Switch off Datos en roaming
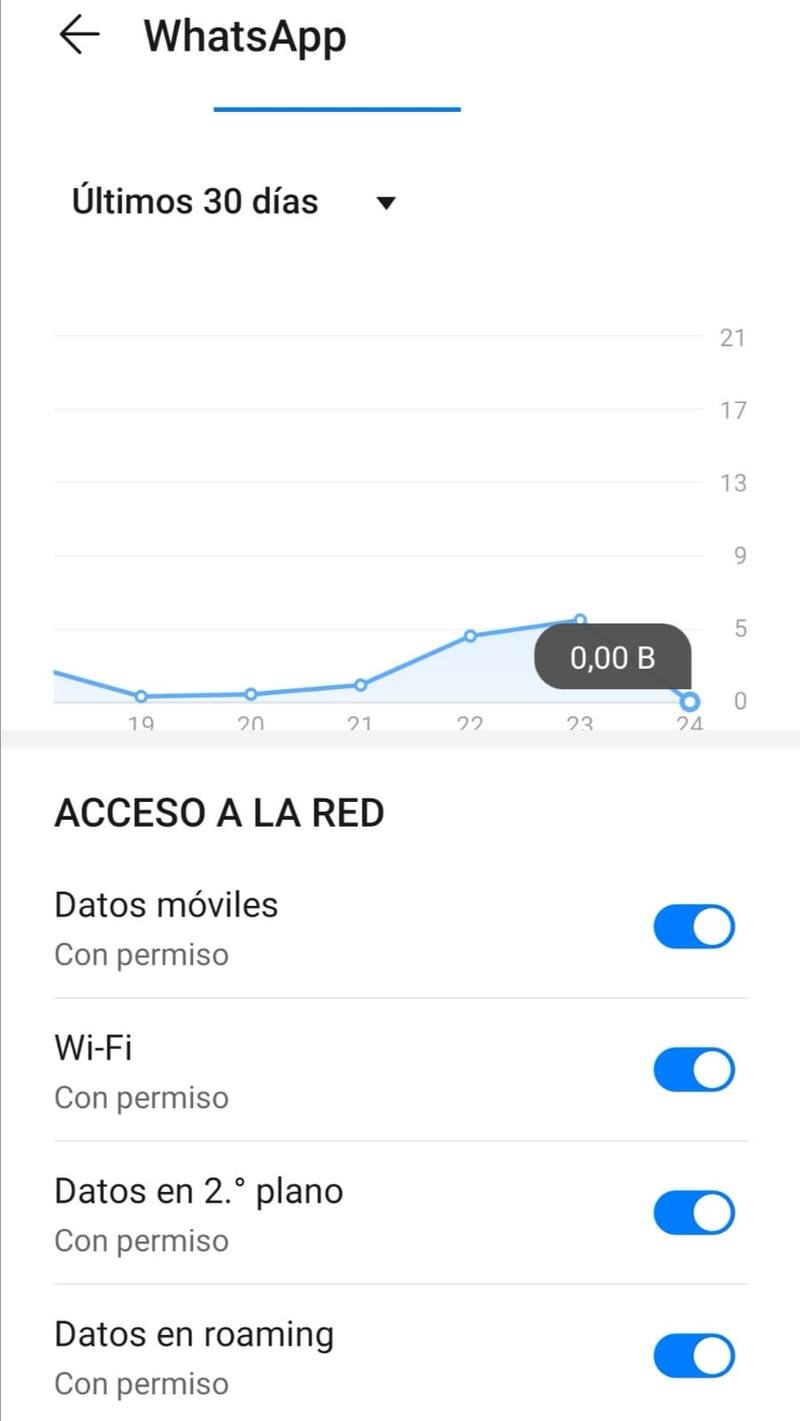800x1421 pixels. point(693,1357)
